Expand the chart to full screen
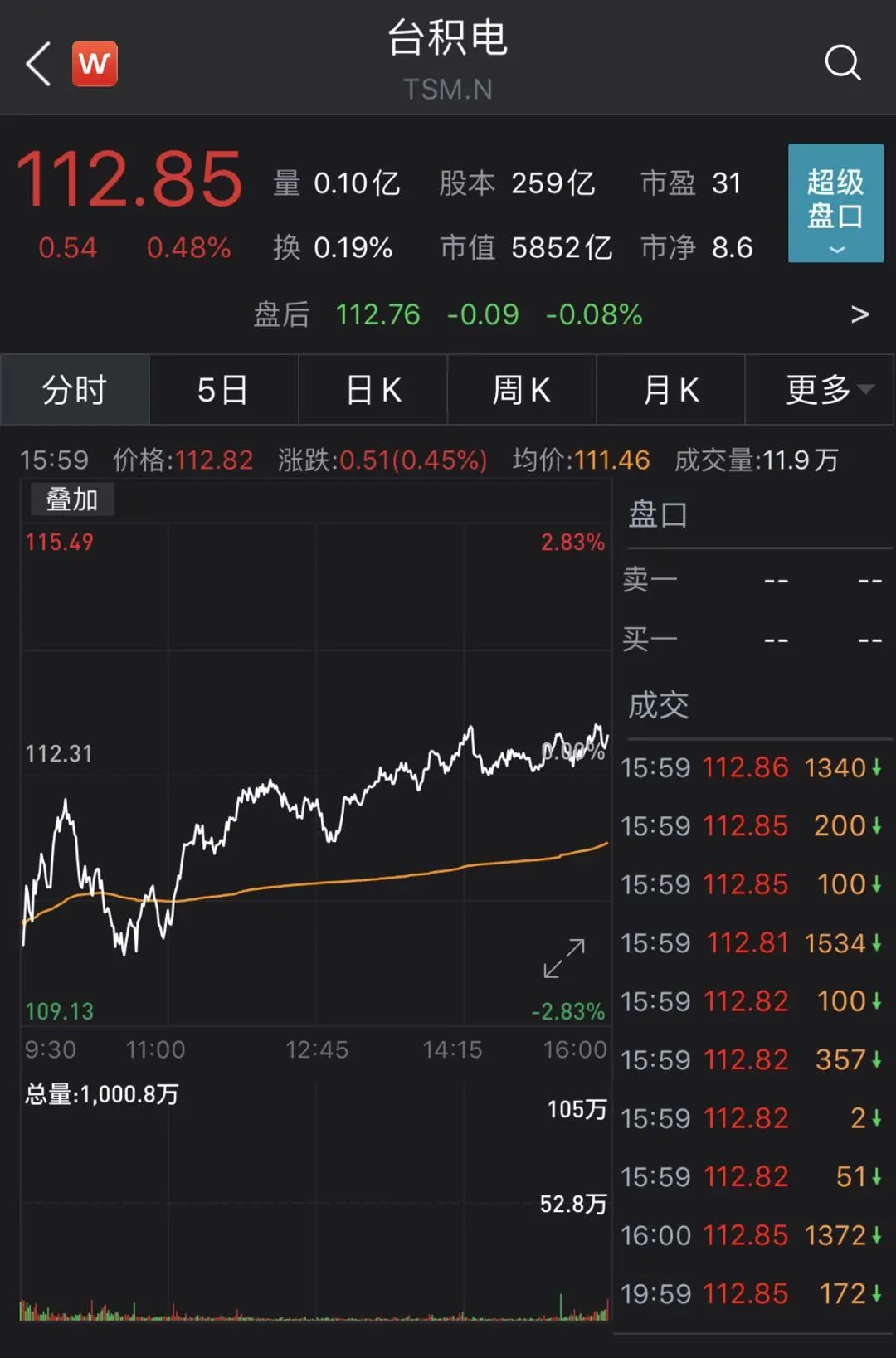Image resolution: width=896 pixels, height=1358 pixels. (564, 958)
